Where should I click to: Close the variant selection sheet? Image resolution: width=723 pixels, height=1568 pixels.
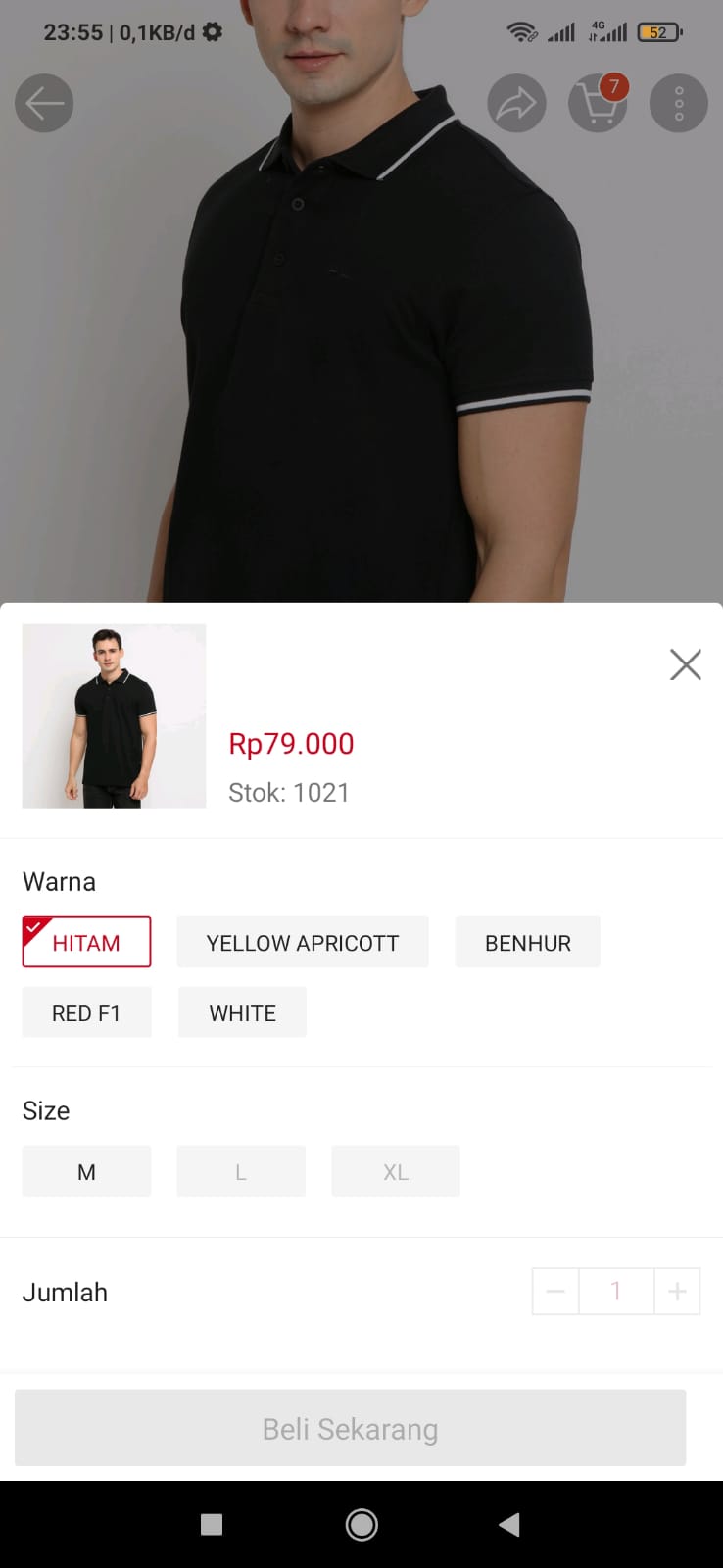coord(685,664)
